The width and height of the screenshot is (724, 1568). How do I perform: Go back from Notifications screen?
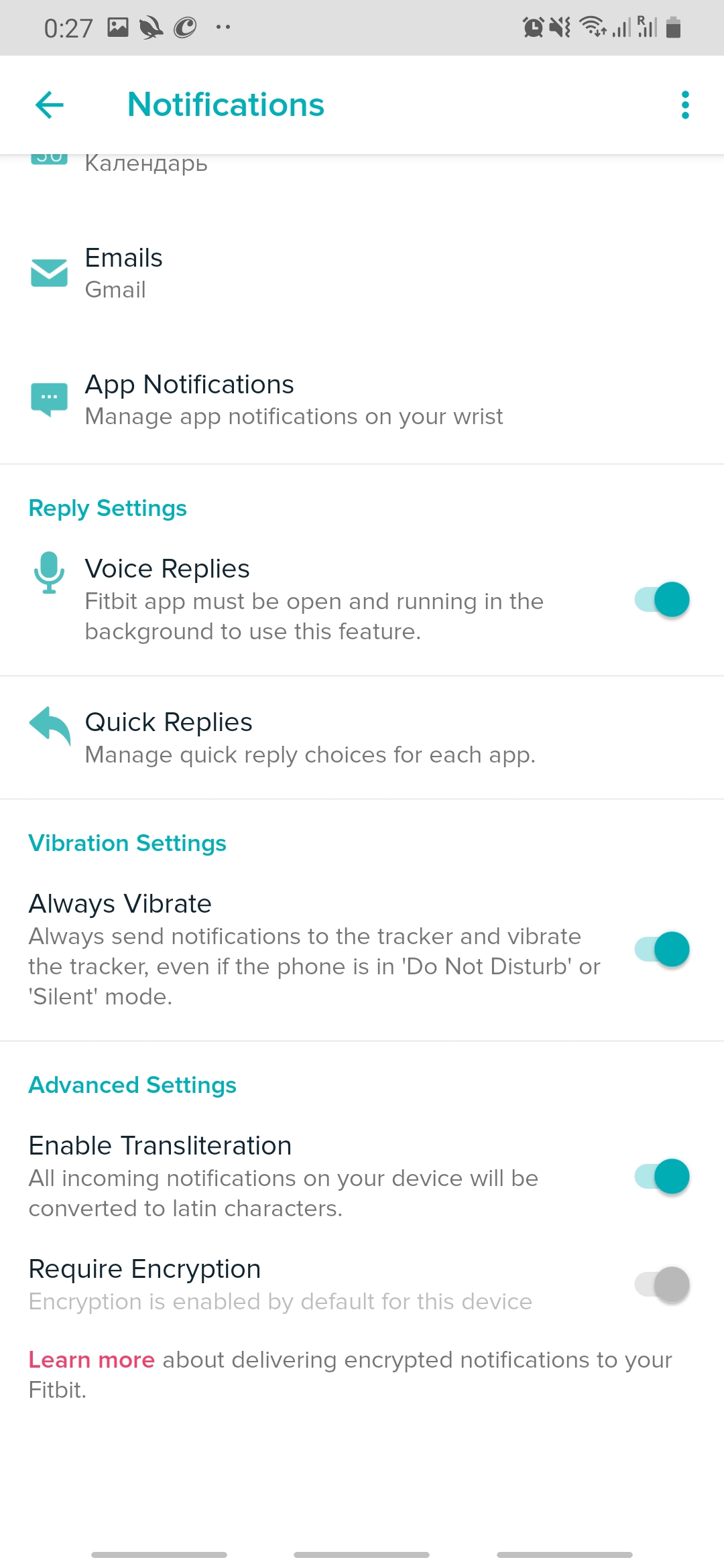click(x=50, y=105)
